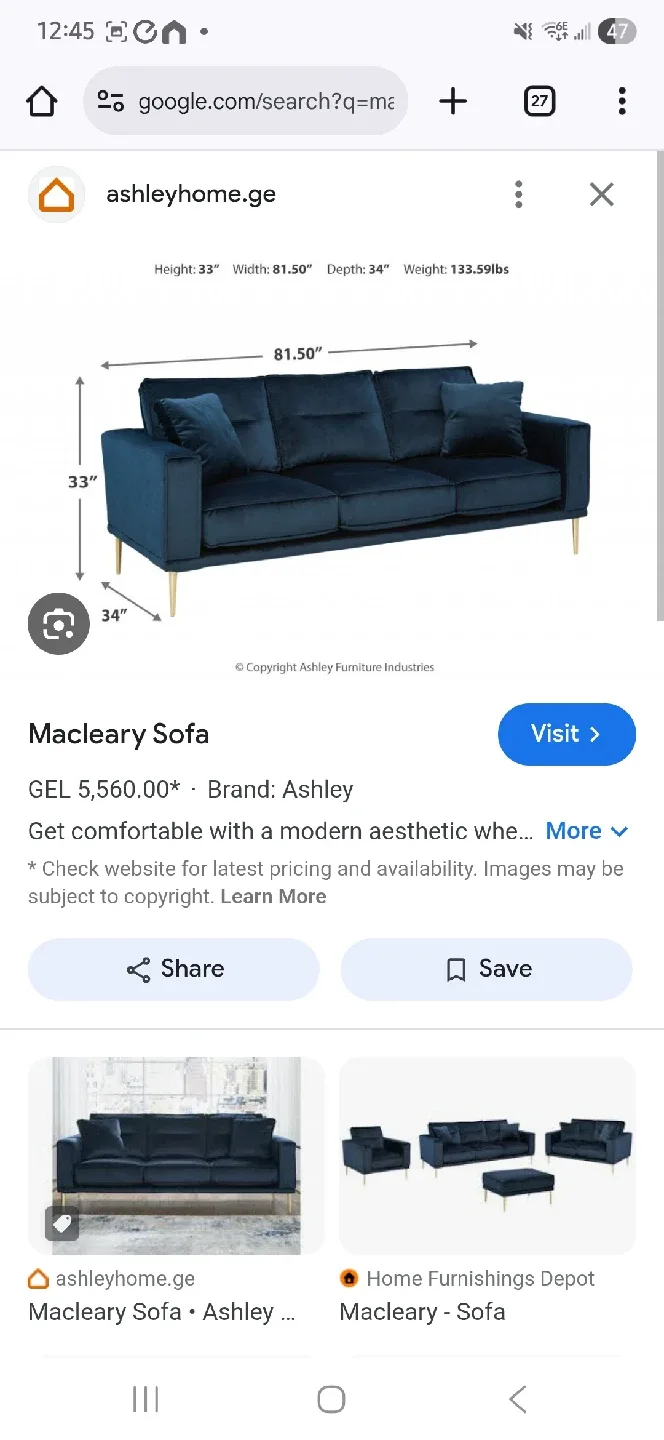Open the tab switcher showing 27 tabs

click(x=539, y=101)
